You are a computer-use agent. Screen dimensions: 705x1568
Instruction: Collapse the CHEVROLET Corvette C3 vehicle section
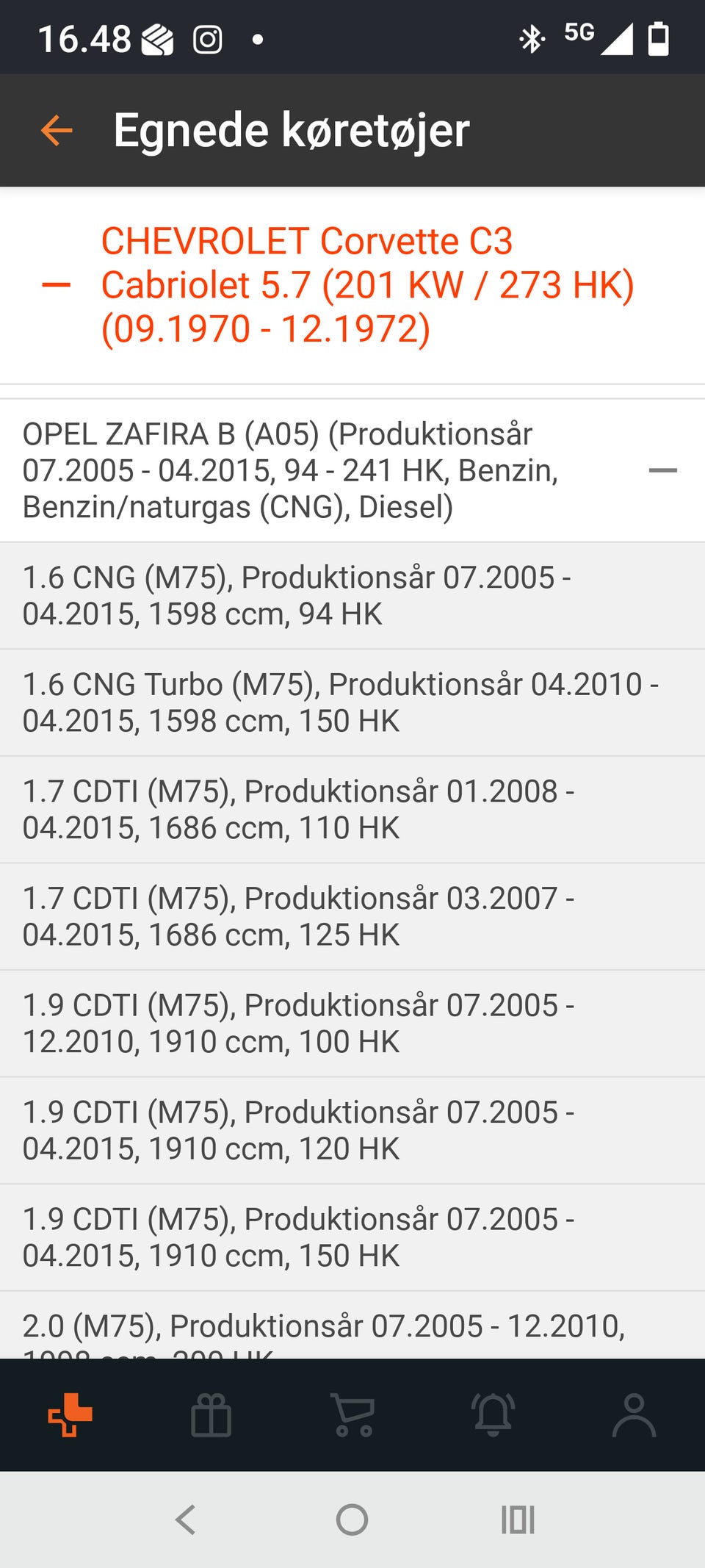(57, 285)
